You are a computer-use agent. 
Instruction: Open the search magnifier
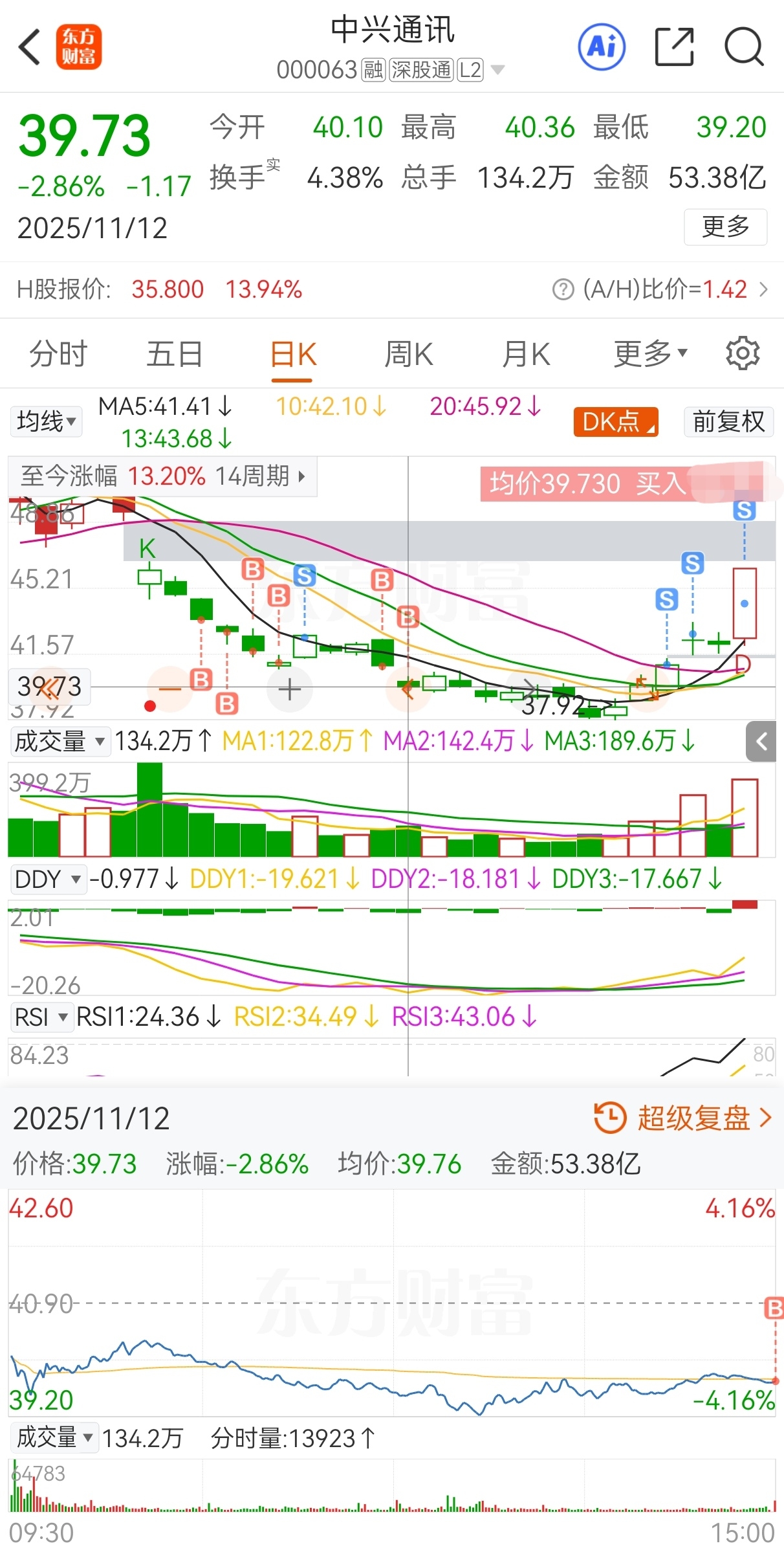pos(744,47)
